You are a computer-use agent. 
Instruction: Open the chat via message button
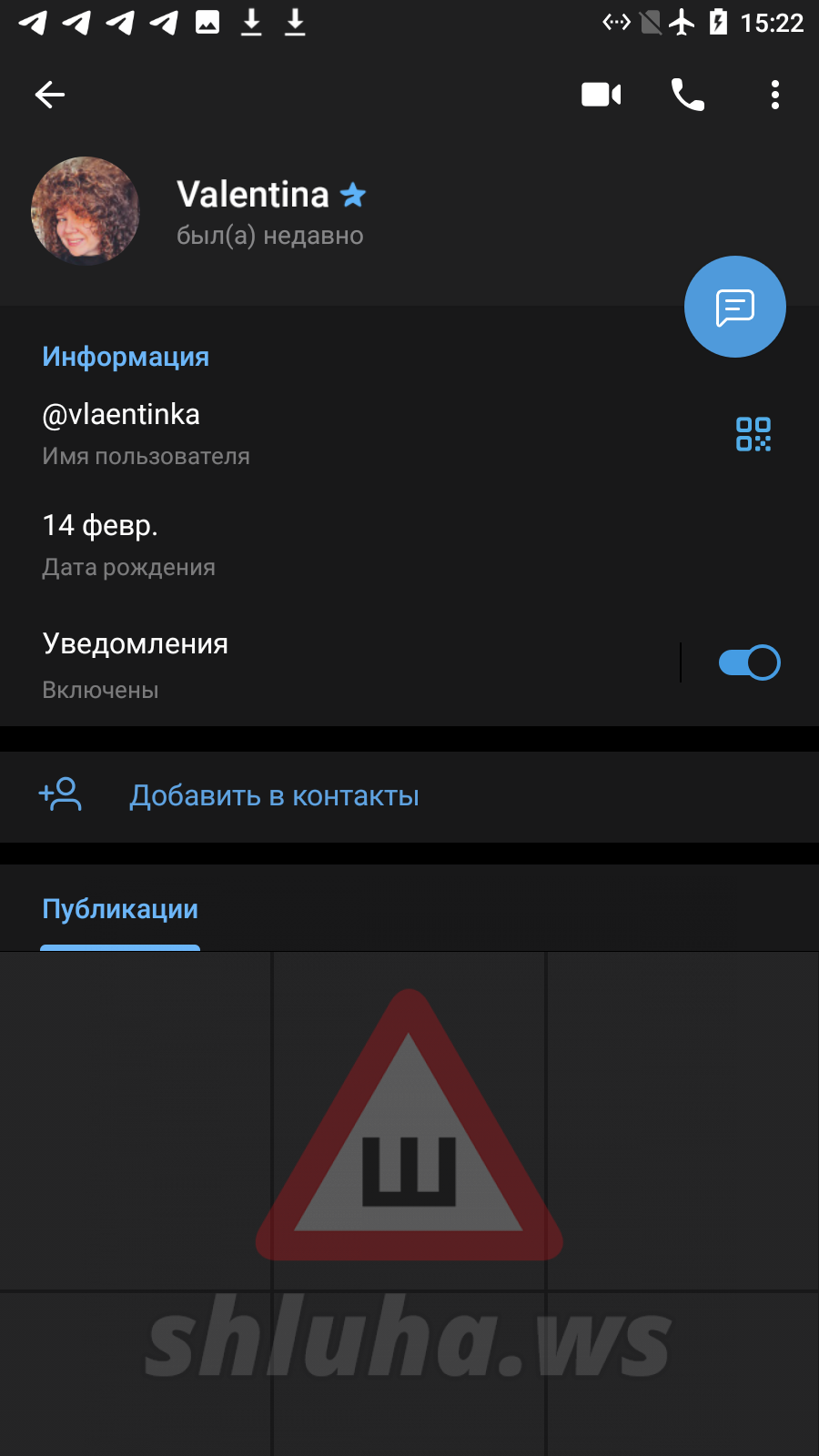click(734, 308)
